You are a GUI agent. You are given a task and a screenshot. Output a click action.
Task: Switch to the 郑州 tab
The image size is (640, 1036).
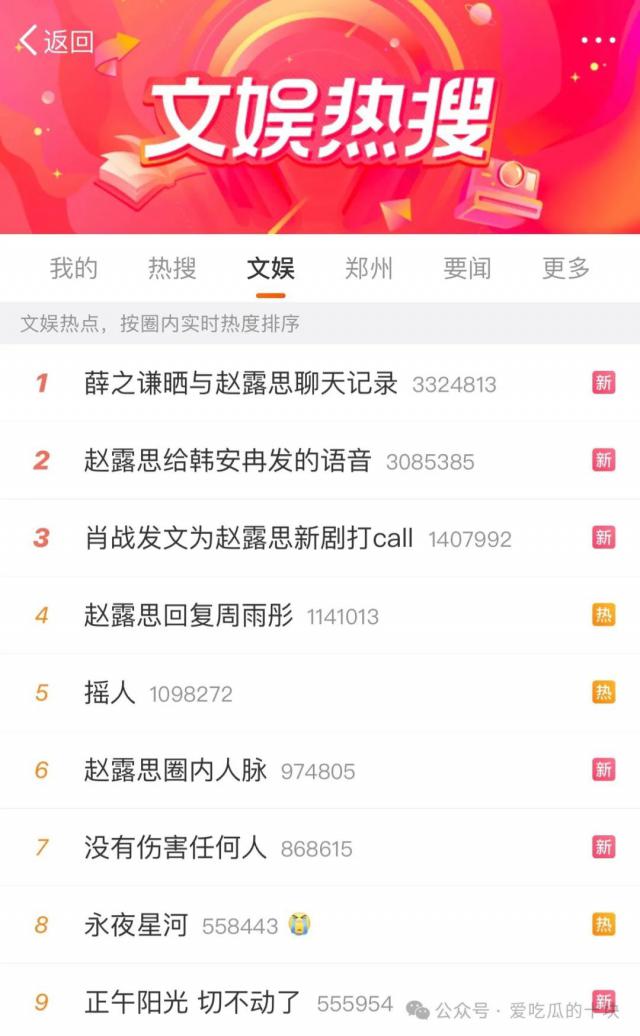point(369,268)
